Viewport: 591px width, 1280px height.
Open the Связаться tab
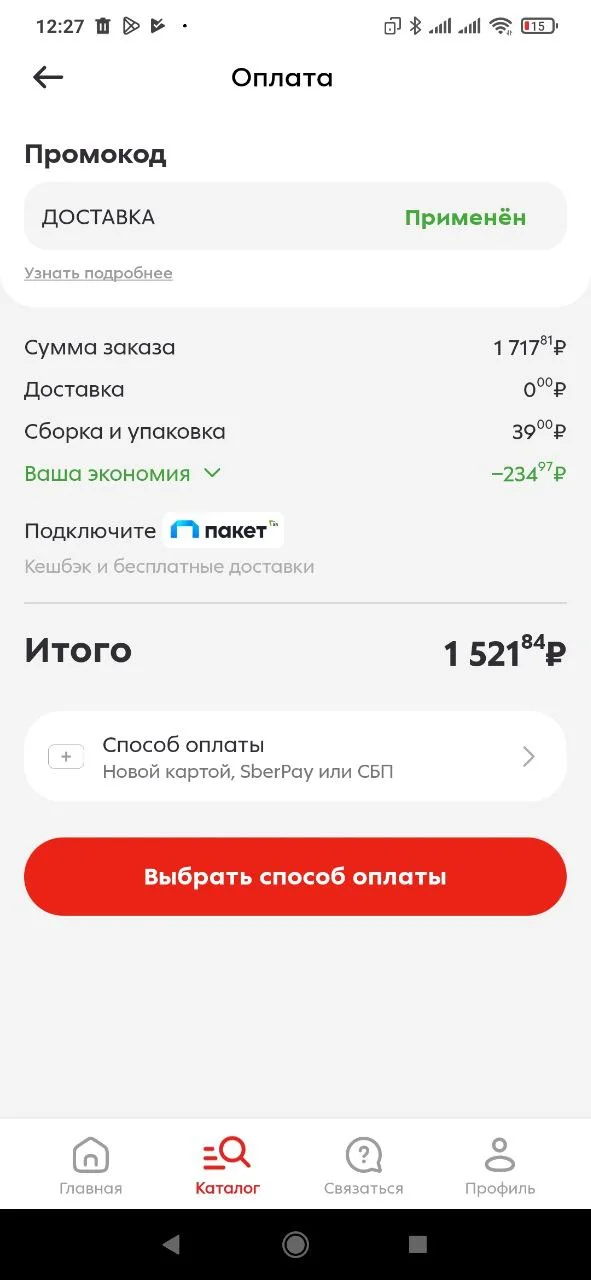click(364, 1166)
